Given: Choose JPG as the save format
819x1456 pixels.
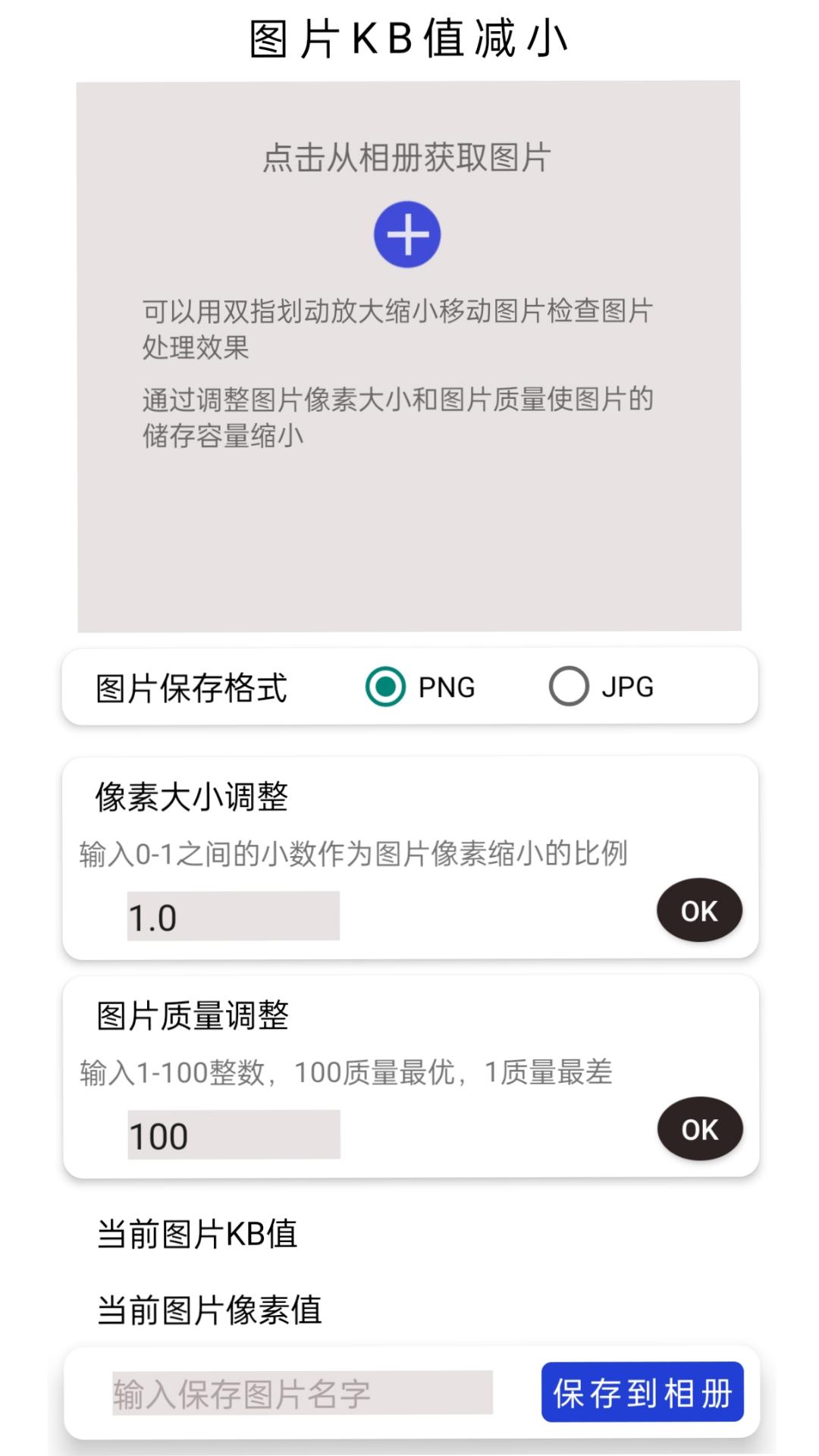Looking at the screenshot, I should coord(569,686).
